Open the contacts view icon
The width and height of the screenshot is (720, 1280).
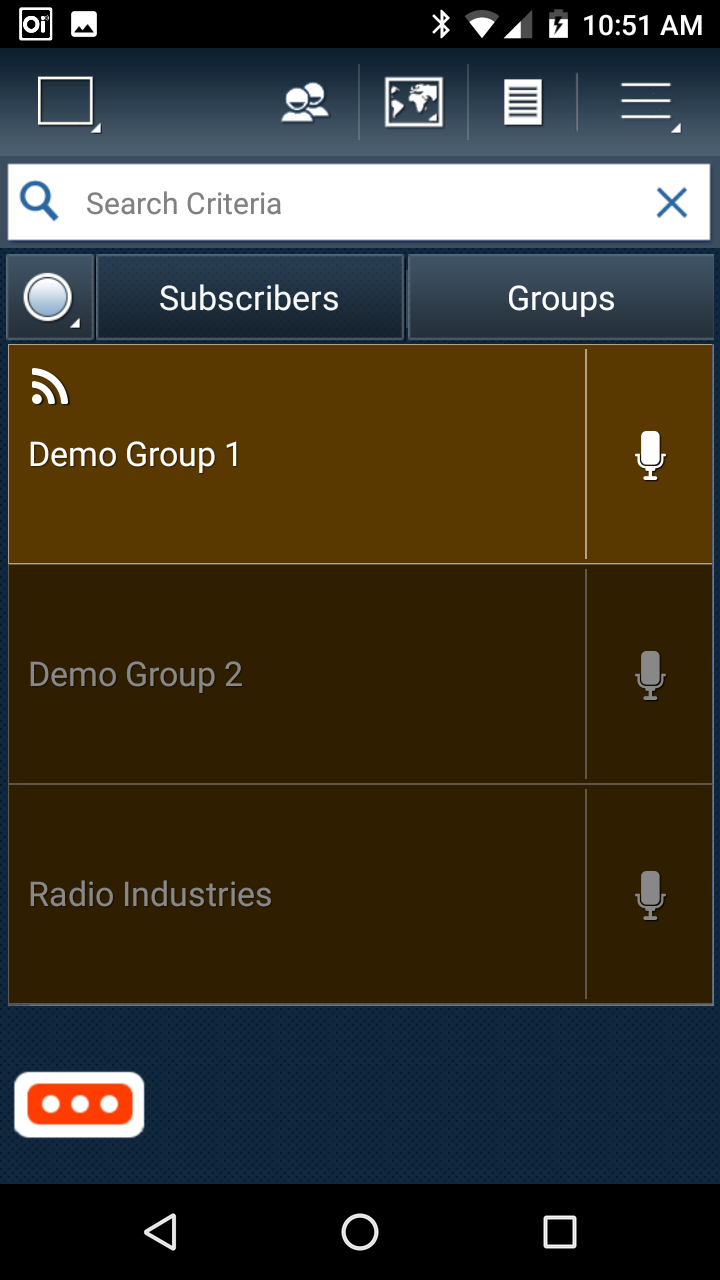pyautogui.click(x=305, y=102)
